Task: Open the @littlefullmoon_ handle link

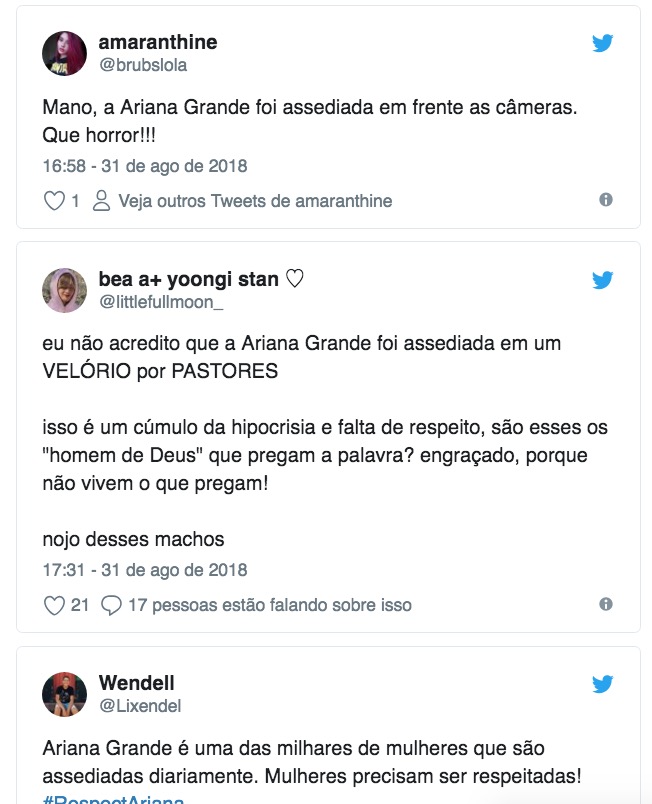Action: point(161,302)
